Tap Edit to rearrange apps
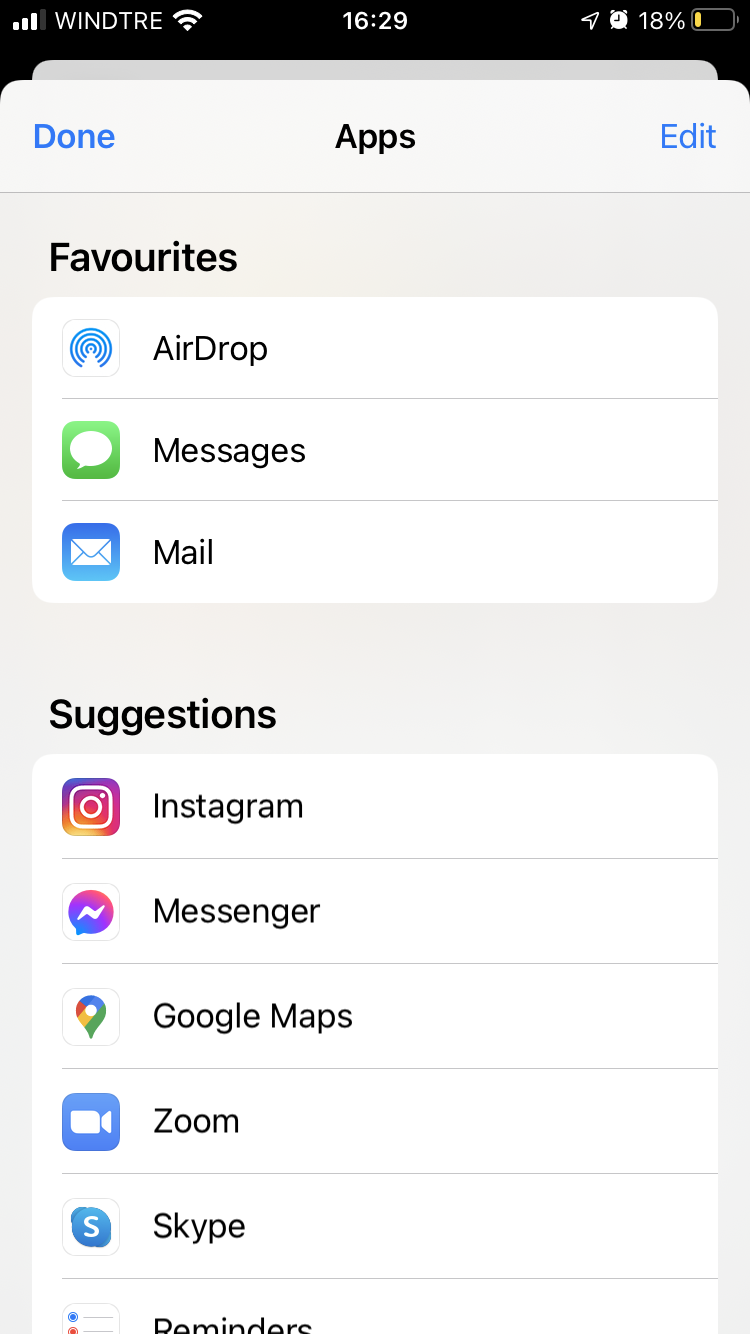This screenshot has width=750, height=1334. pyautogui.click(x=687, y=136)
